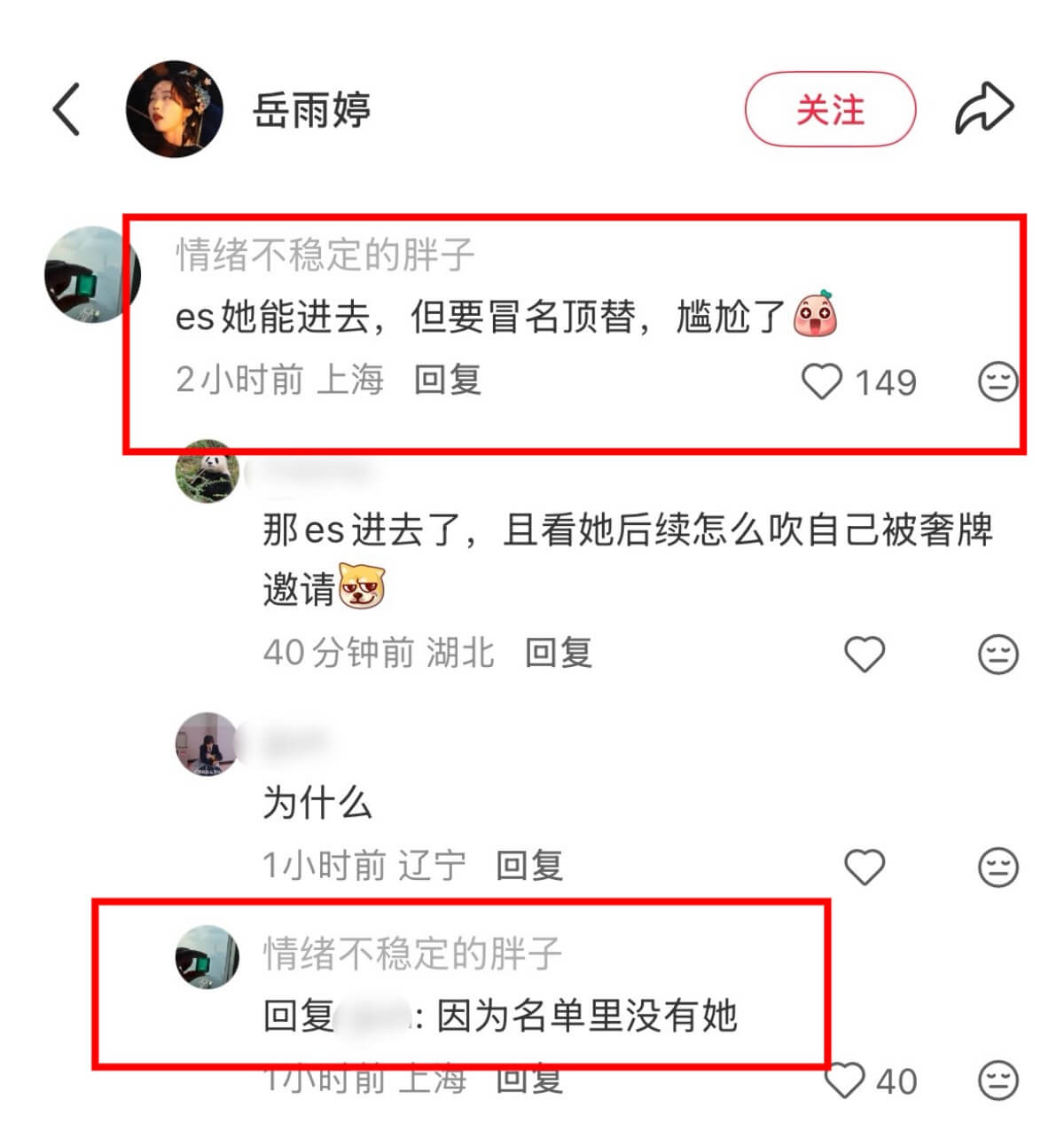Share this post via the arrow icon
The height and width of the screenshot is (1123, 1064).
[x=983, y=109]
